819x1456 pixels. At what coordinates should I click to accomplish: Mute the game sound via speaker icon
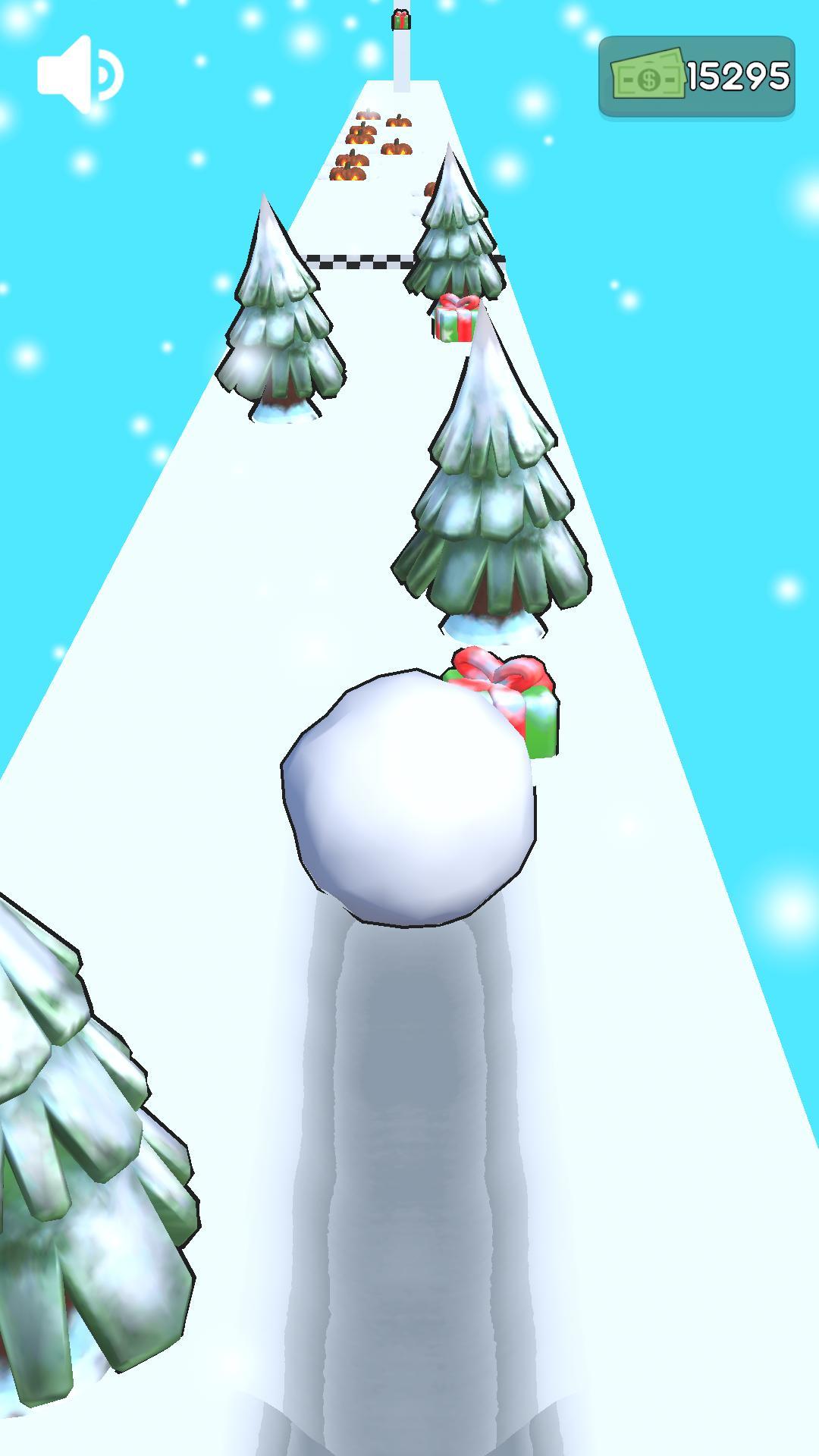coord(78,74)
